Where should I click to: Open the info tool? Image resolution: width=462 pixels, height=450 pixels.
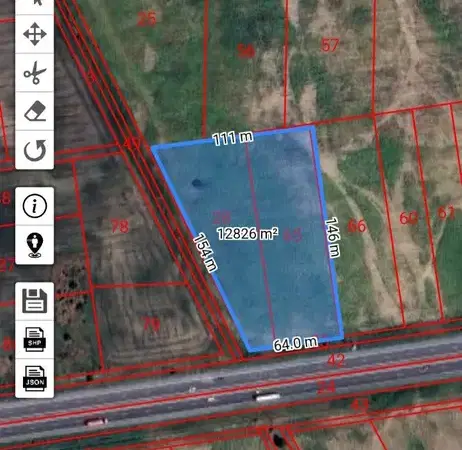35,206
